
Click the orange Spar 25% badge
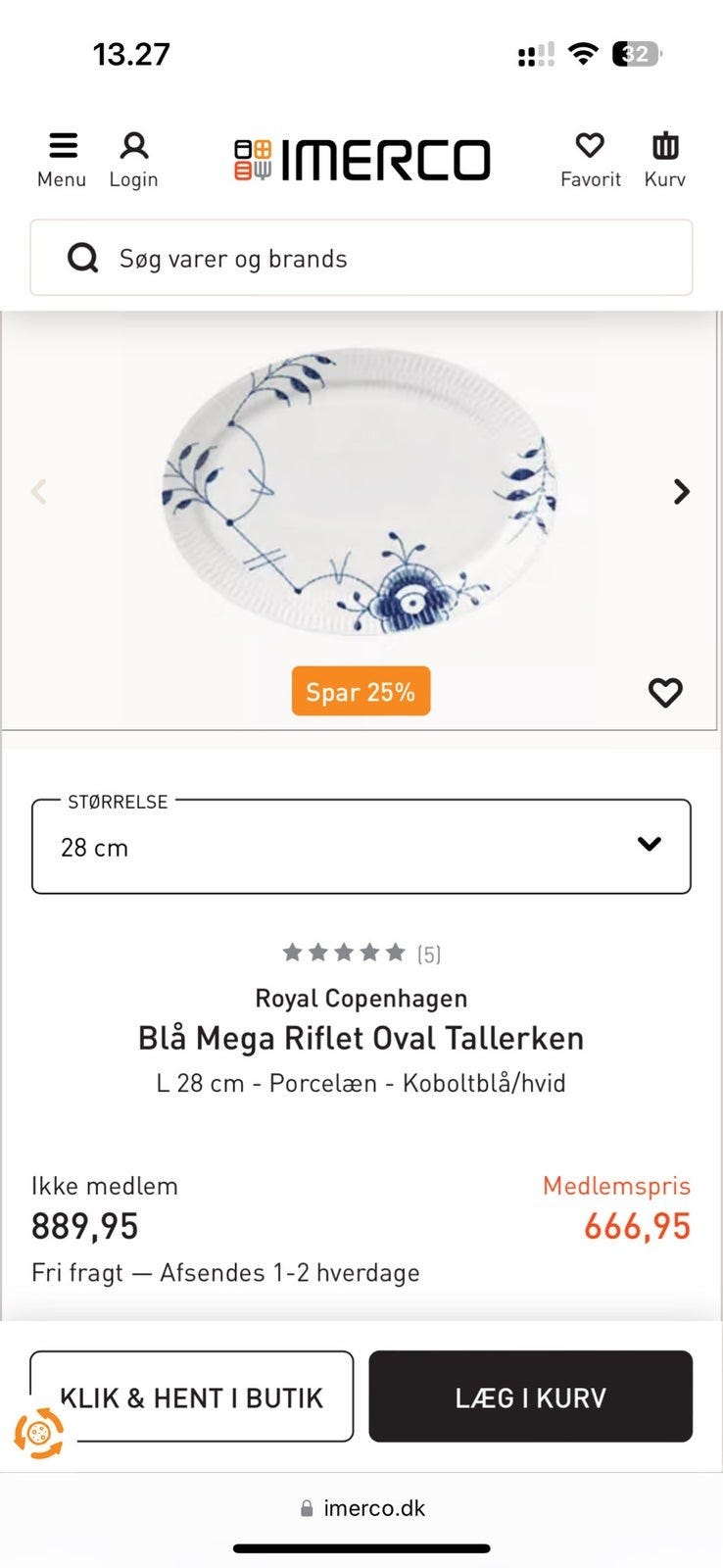361,692
